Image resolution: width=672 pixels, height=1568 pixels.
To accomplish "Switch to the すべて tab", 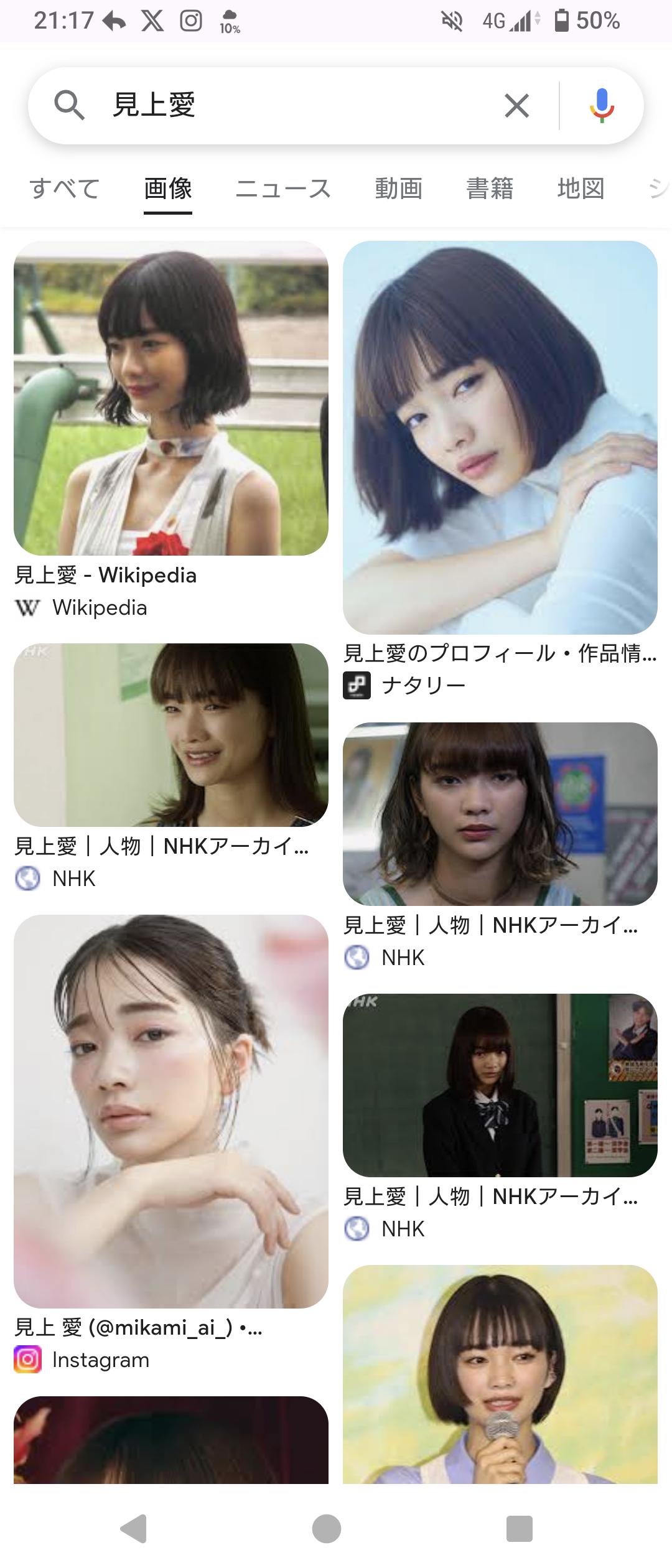I will [65, 189].
